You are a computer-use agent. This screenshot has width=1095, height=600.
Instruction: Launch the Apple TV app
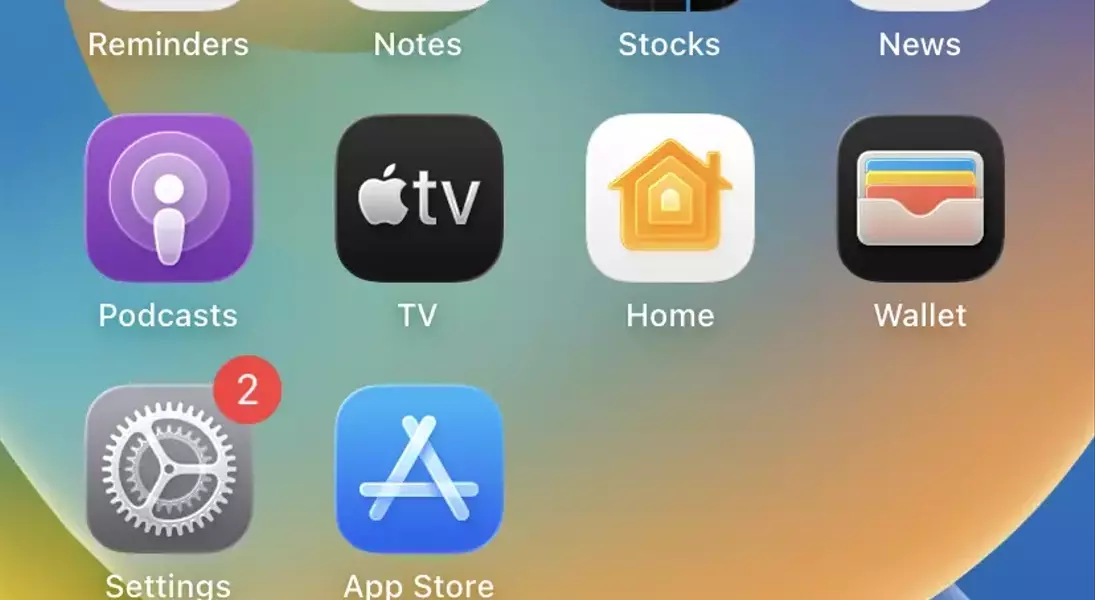pyautogui.click(x=419, y=198)
